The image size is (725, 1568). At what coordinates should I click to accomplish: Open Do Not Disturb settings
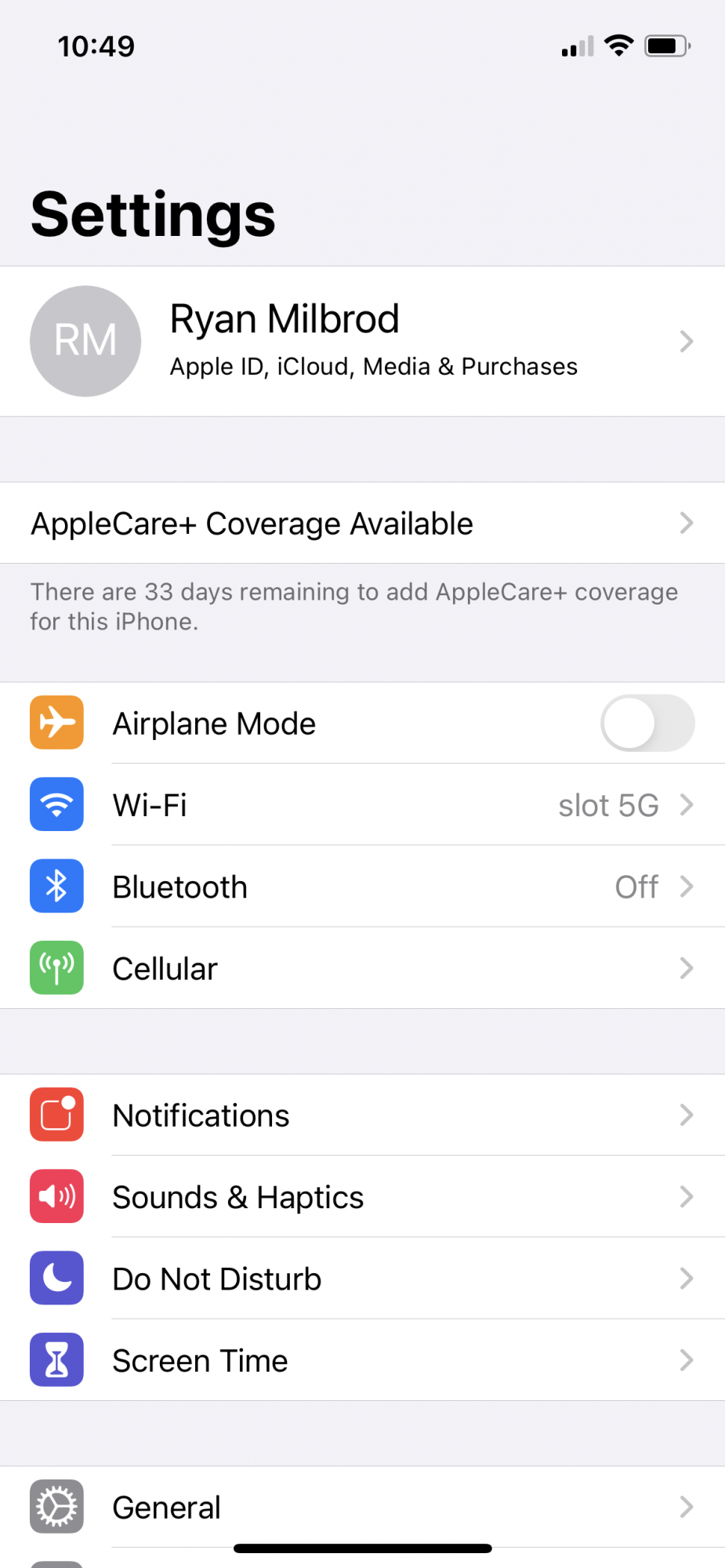(x=362, y=1278)
